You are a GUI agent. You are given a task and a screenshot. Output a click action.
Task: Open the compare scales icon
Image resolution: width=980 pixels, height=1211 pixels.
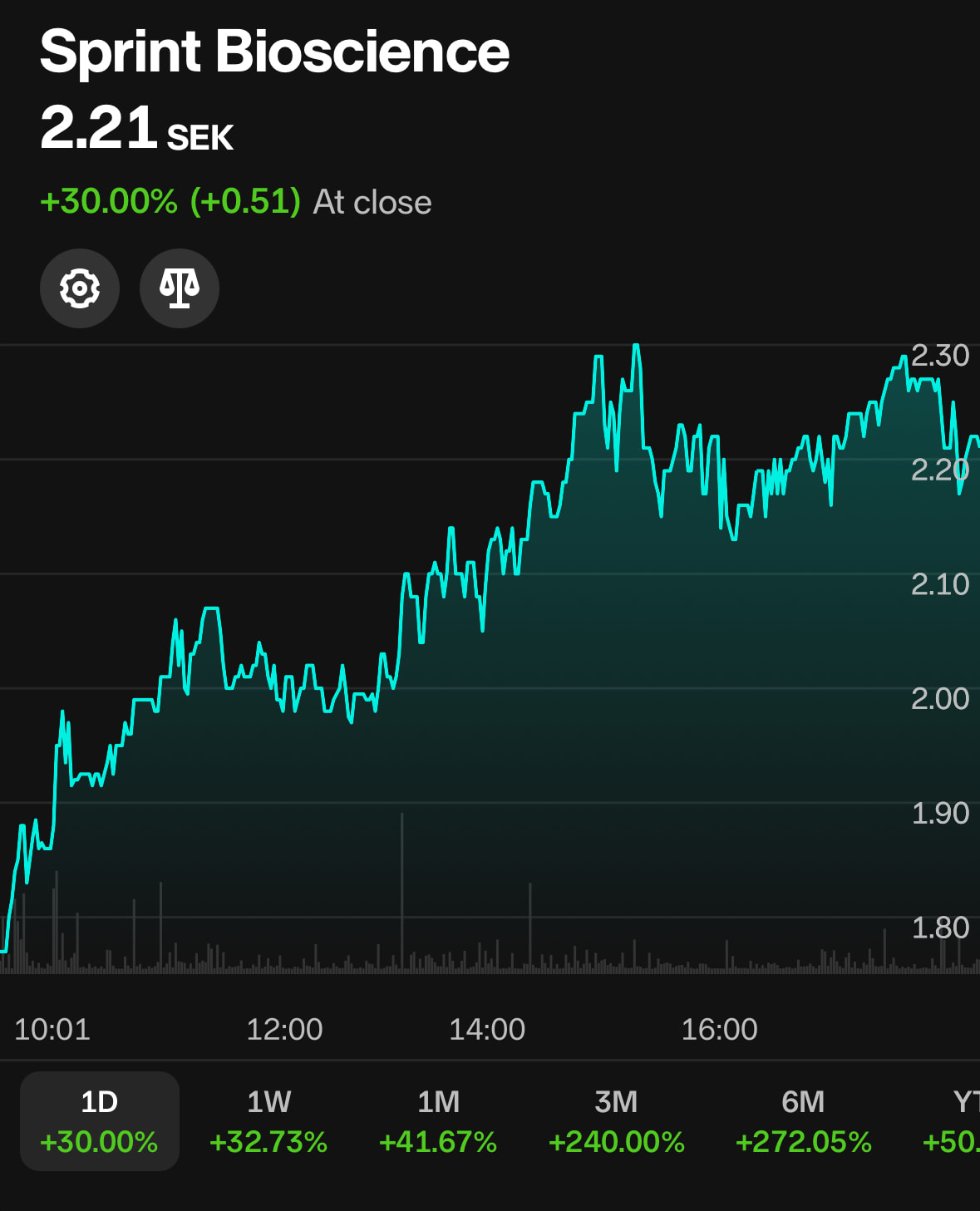click(x=180, y=288)
